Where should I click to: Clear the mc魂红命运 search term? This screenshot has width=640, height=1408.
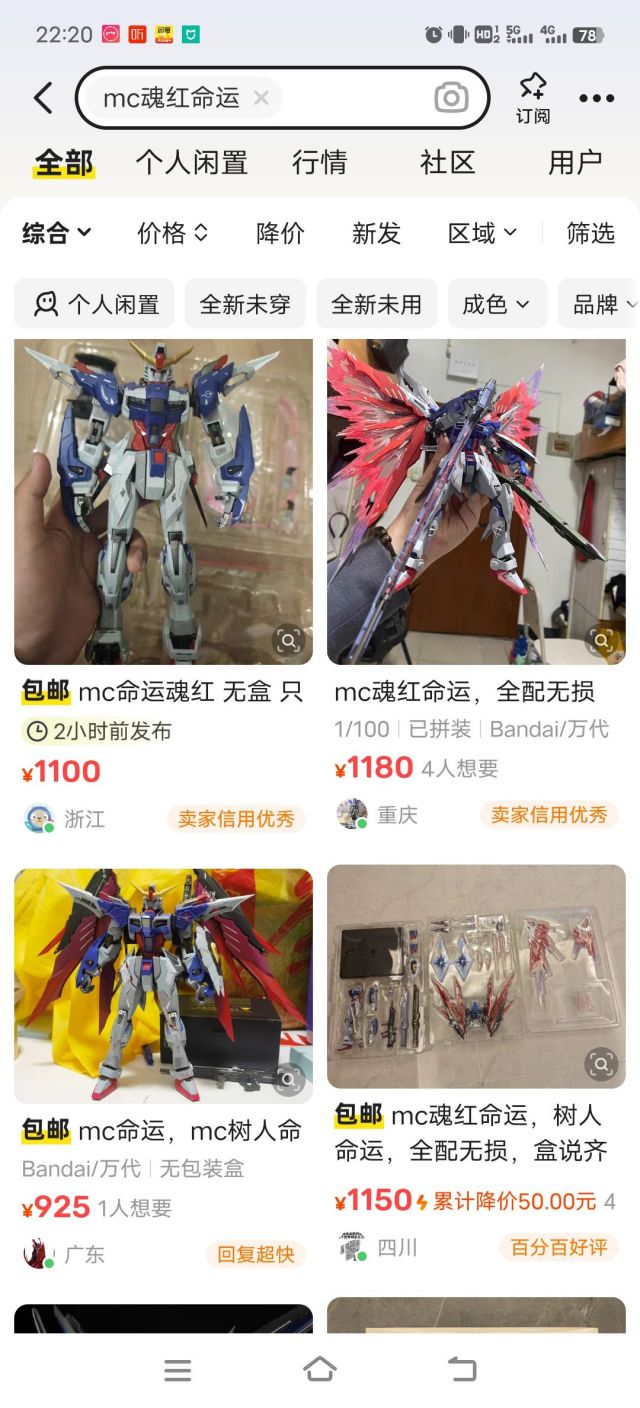click(261, 98)
